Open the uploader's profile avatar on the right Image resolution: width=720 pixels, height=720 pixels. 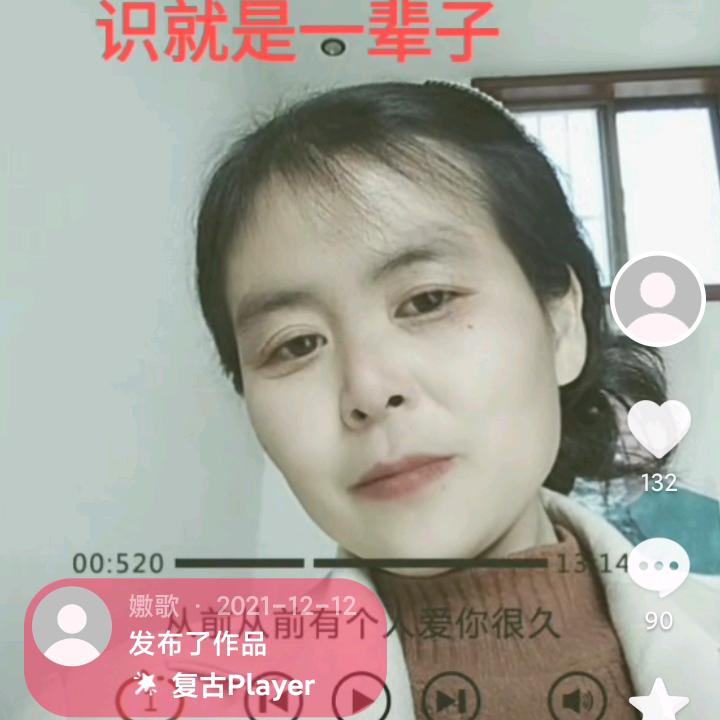click(x=658, y=299)
